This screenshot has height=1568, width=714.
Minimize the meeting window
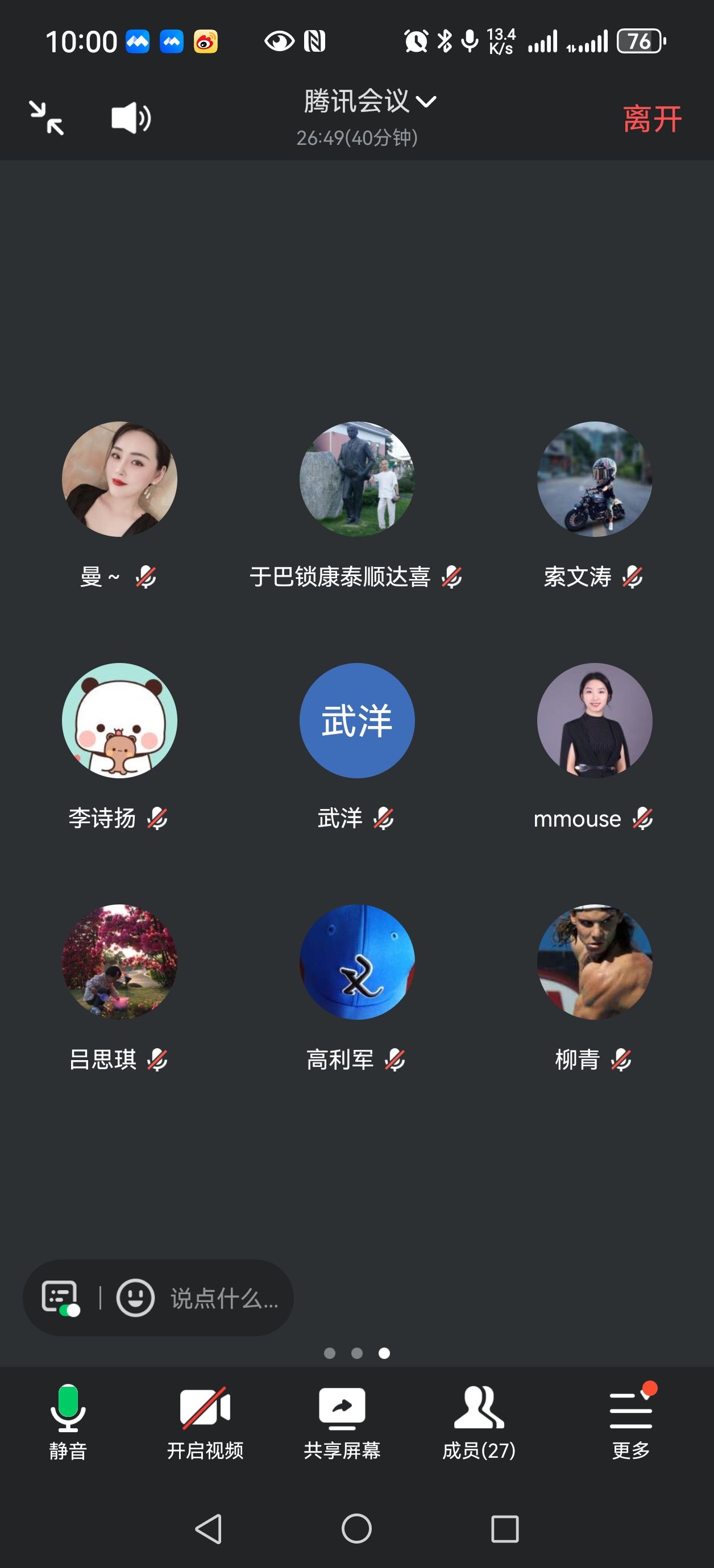[46, 118]
